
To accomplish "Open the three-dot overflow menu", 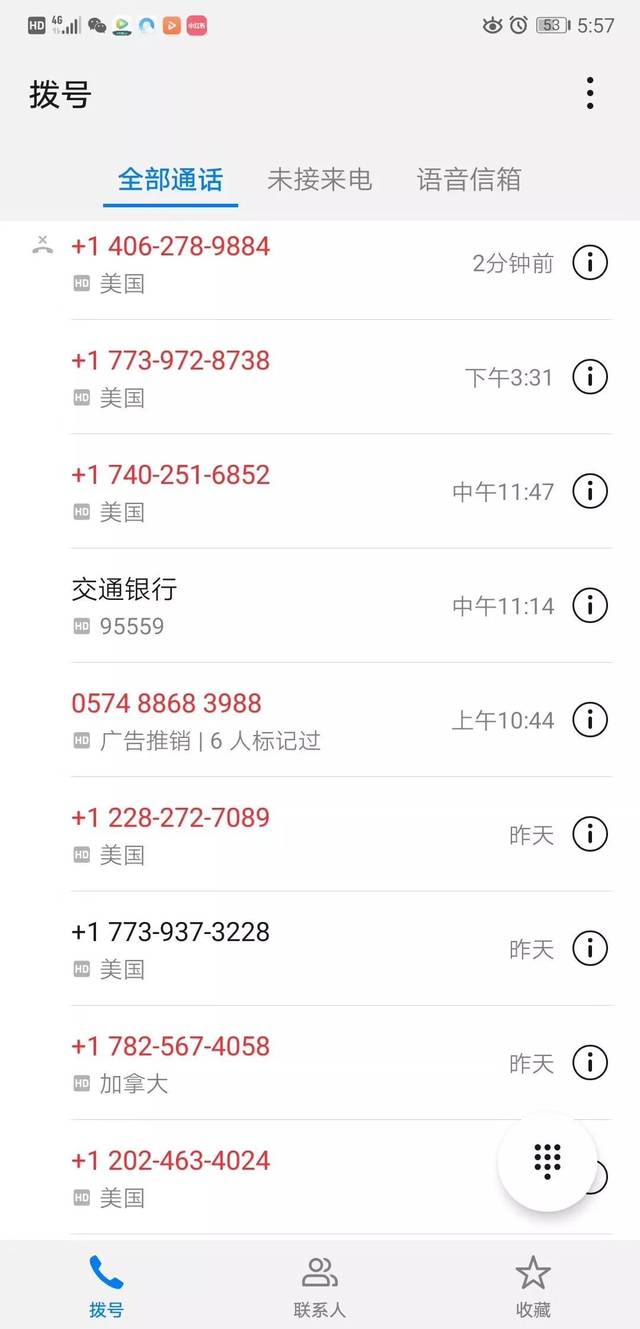I will coord(590,93).
